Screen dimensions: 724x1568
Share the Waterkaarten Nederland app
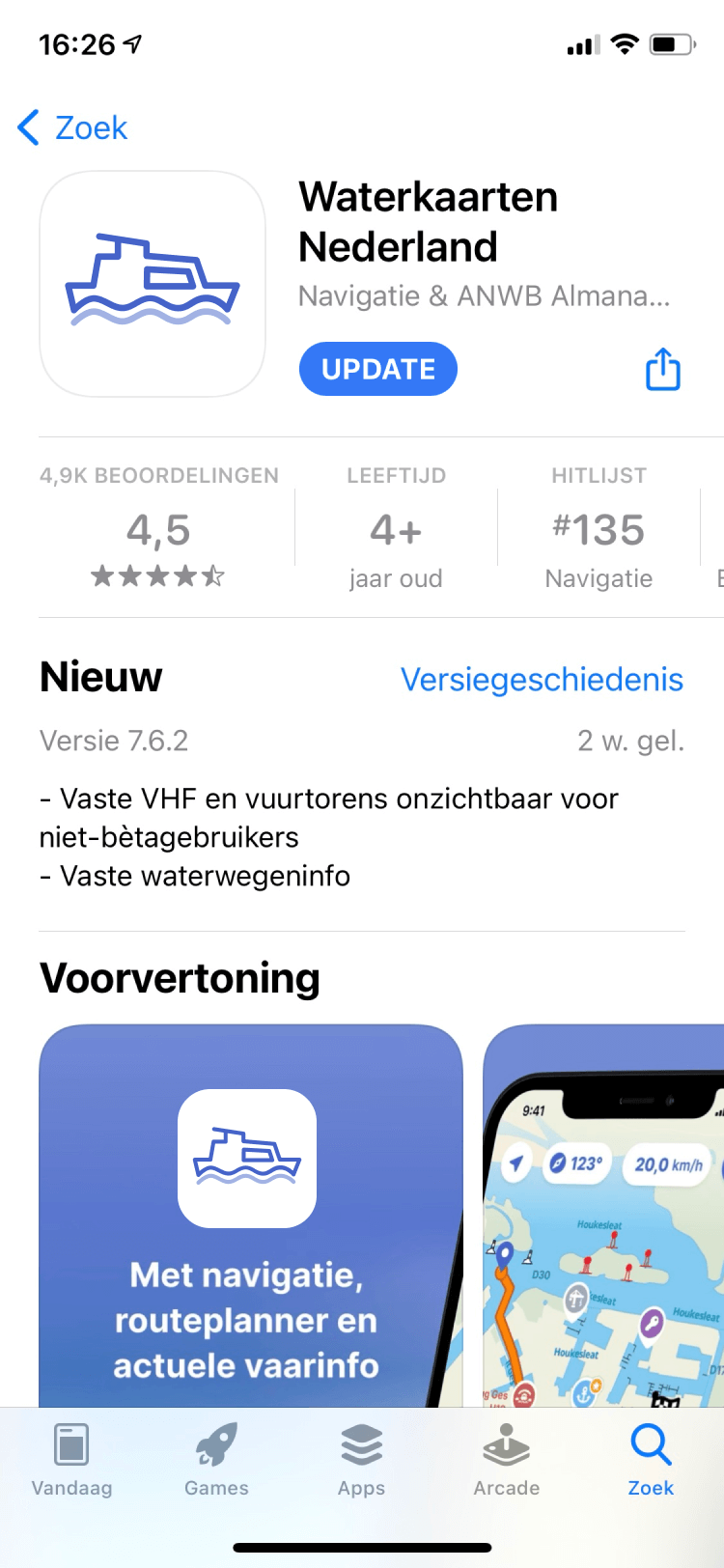[662, 369]
